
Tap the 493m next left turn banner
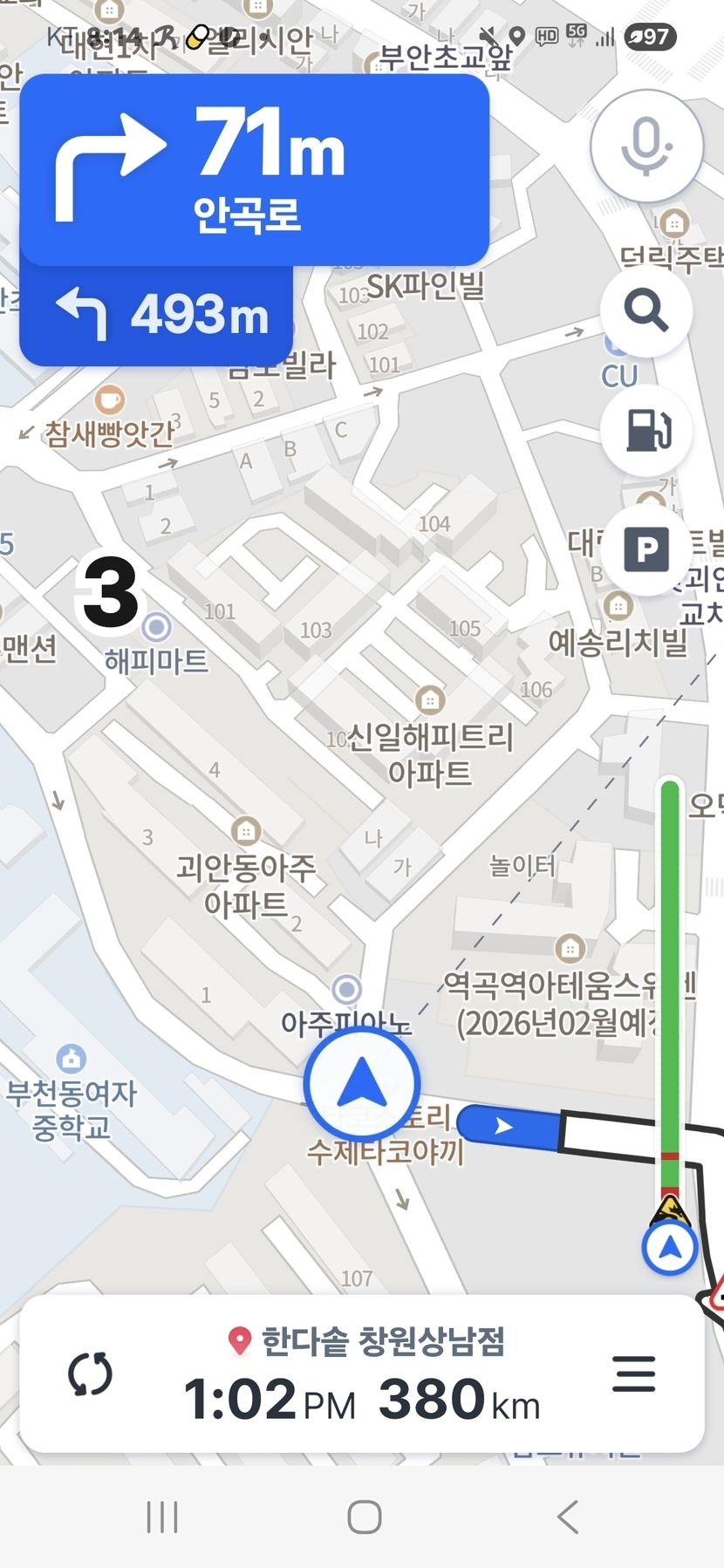157,316
